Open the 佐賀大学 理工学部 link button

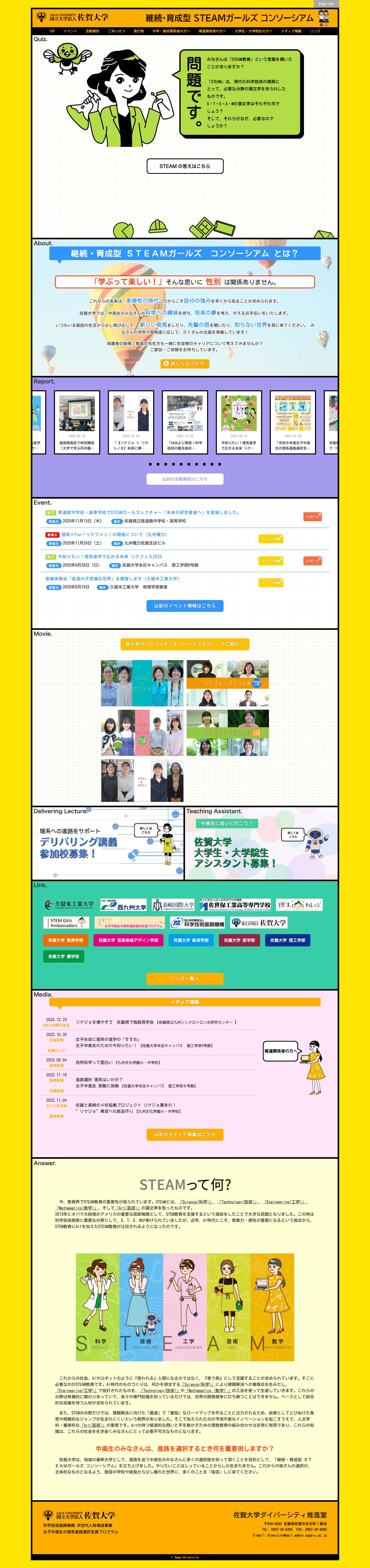pyautogui.click(x=288, y=940)
